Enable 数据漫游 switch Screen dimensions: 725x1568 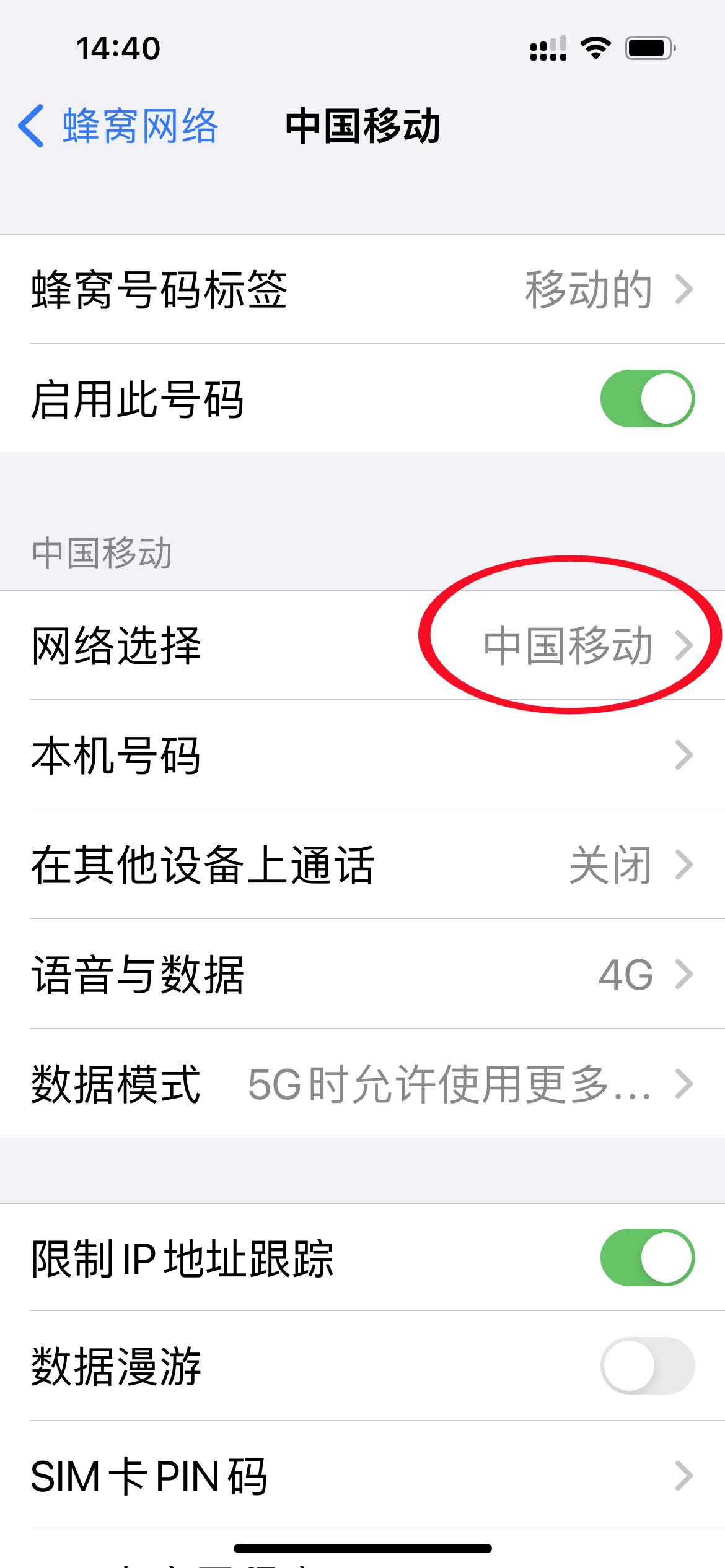click(x=647, y=1366)
